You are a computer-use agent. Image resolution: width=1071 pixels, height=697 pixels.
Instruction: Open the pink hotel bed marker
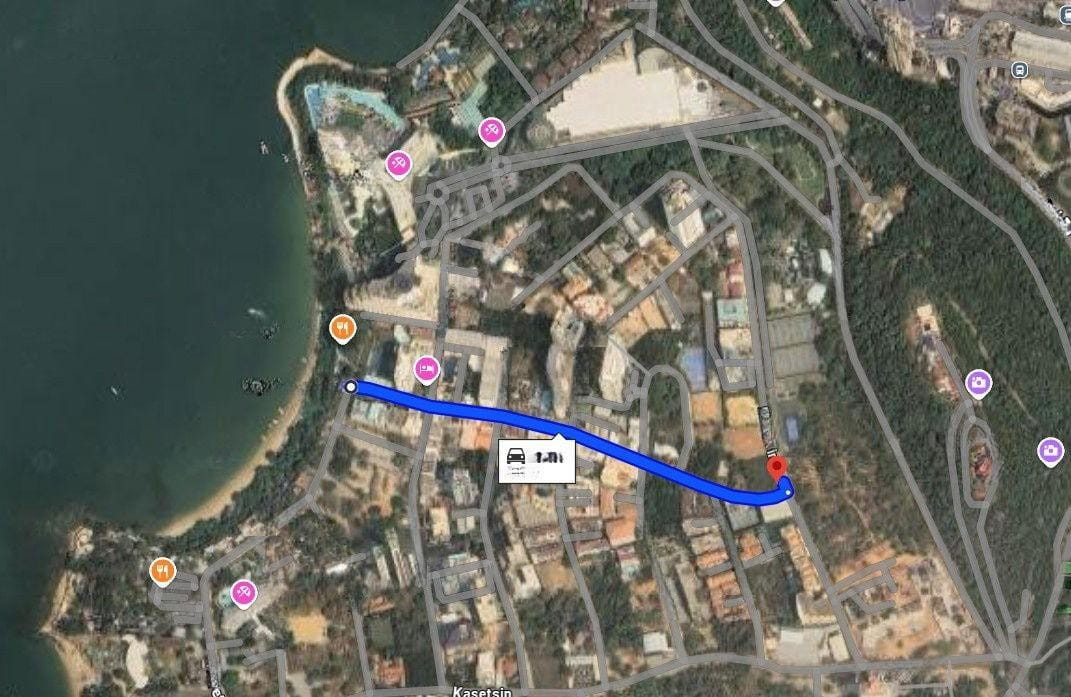coord(427,369)
